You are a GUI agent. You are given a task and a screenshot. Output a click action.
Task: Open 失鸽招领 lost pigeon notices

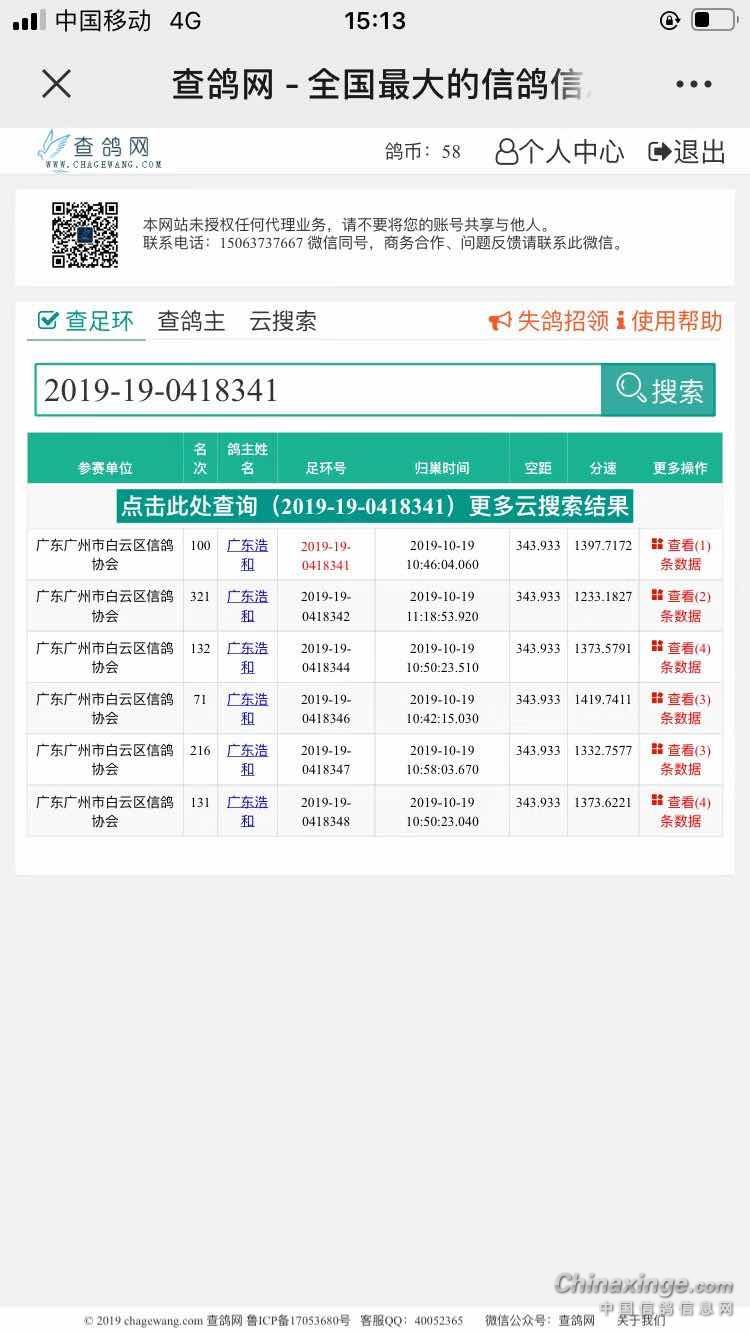click(x=548, y=321)
